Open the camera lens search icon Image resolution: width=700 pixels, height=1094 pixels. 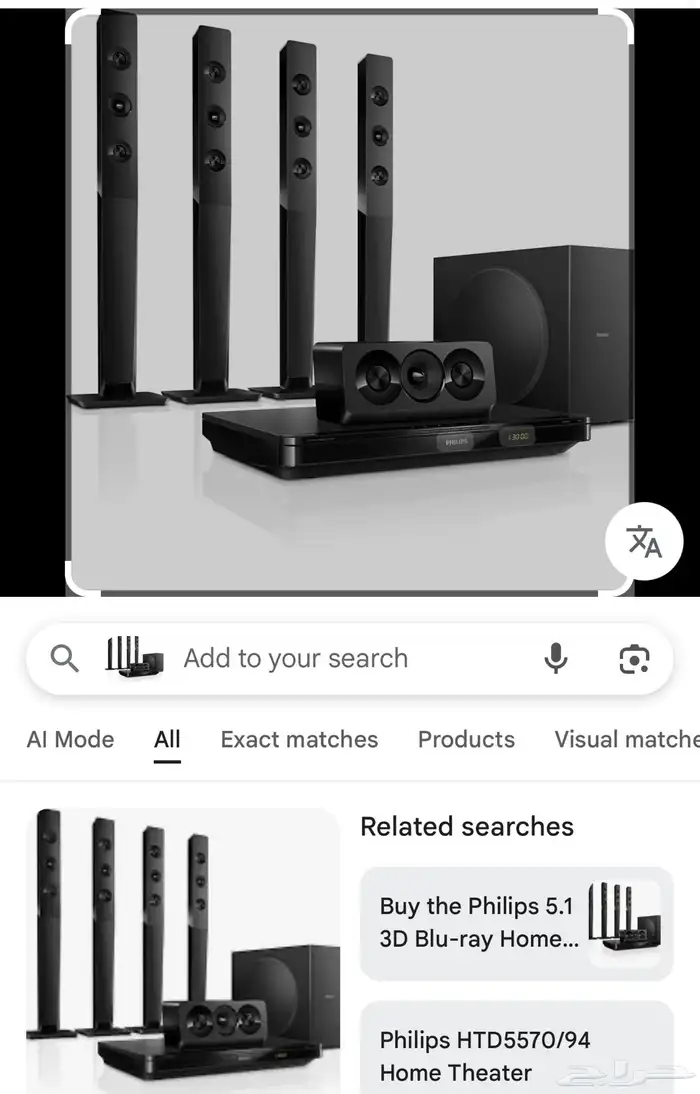click(634, 659)
